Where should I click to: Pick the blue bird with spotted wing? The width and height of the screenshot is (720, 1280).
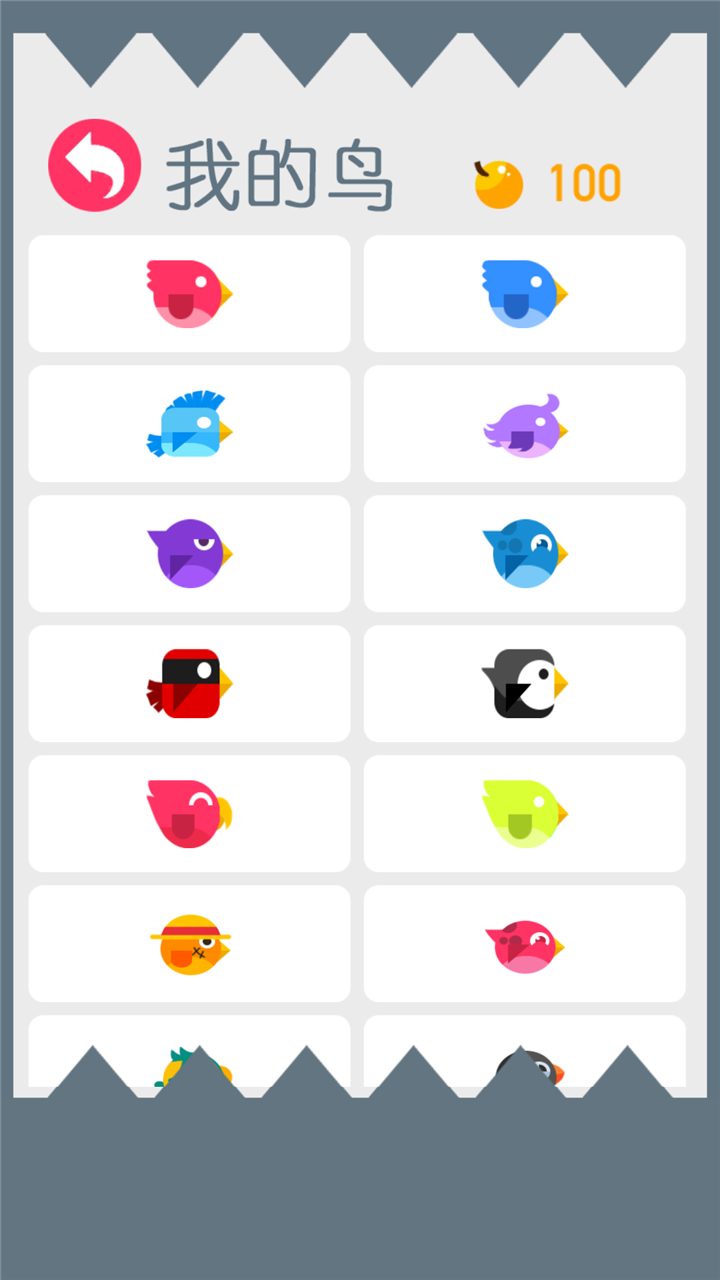(524, 553)
